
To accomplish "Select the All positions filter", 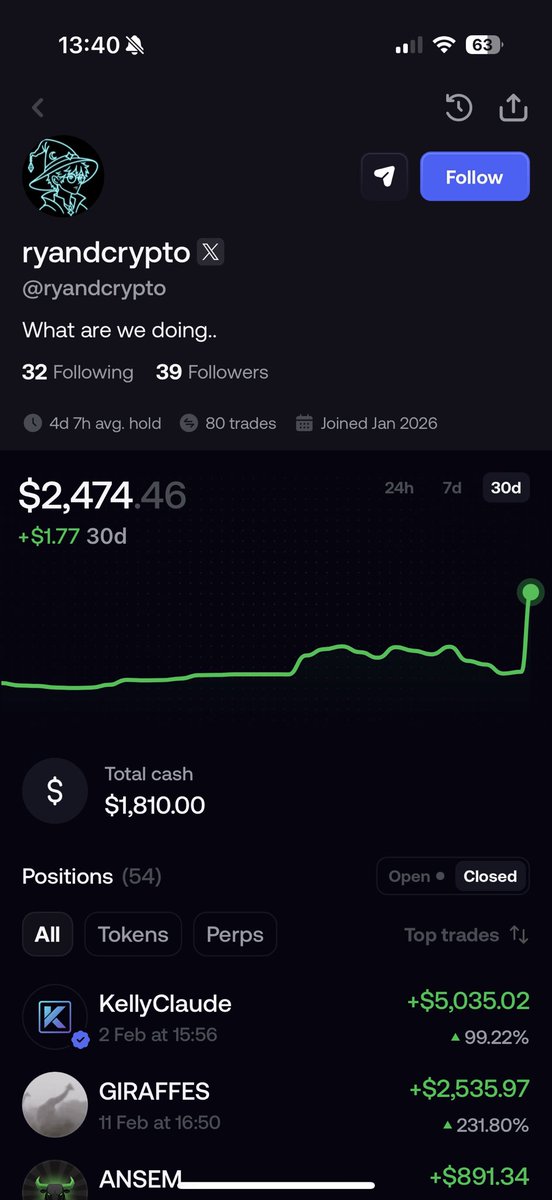I will click(47, 935).
